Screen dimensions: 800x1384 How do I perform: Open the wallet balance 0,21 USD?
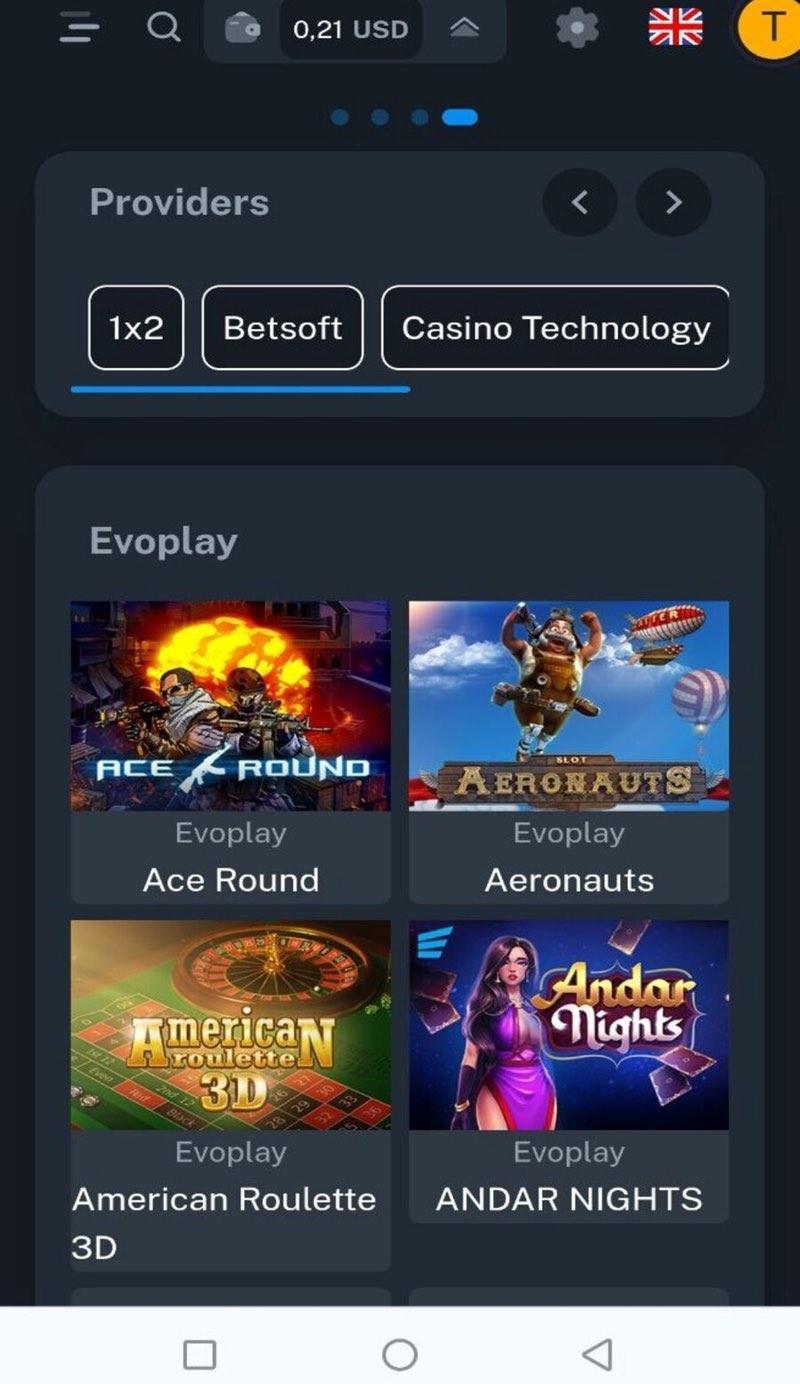(x=349, y=29)
